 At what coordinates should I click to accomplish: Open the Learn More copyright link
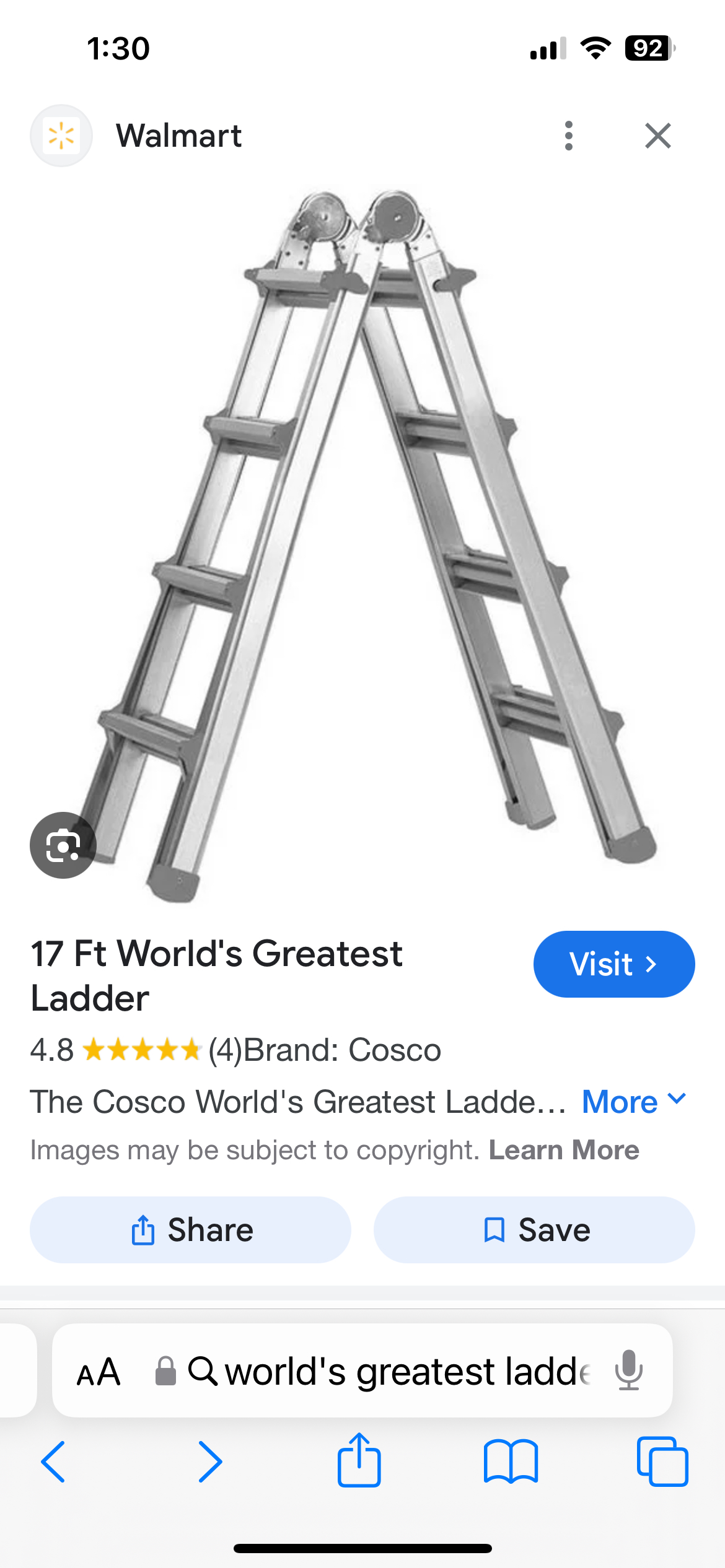[x=564, y=1150]
